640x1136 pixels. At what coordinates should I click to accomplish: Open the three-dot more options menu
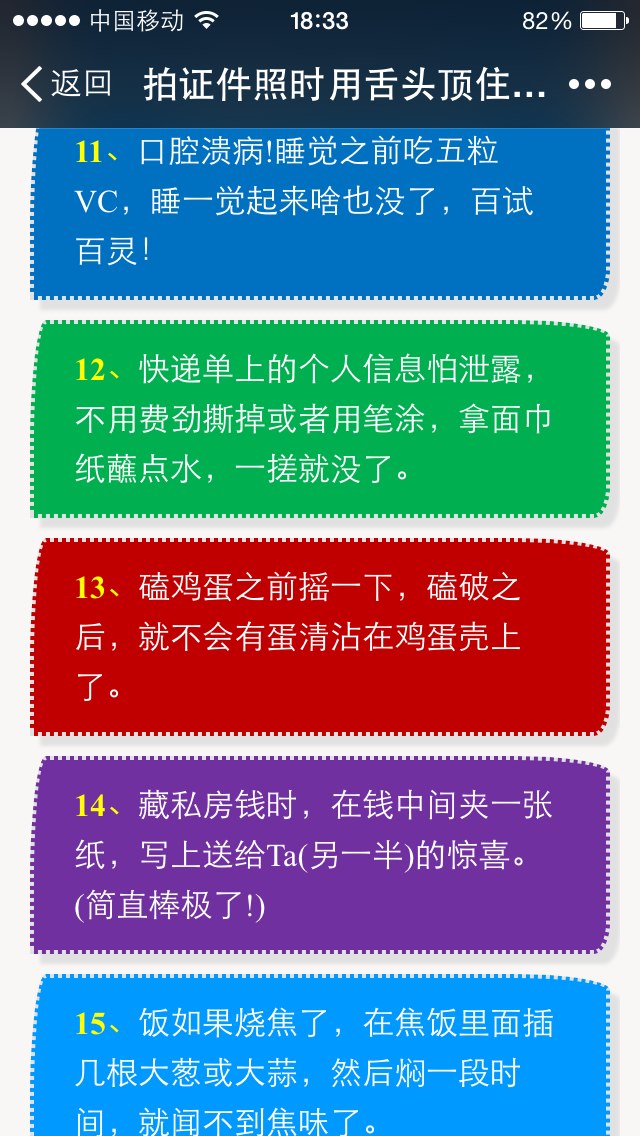coord(590,85)
